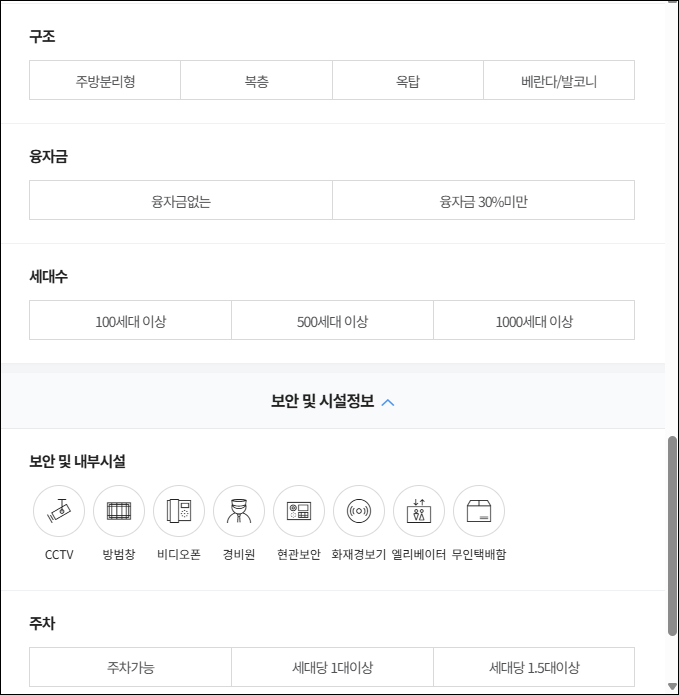Viewport: 679px width, 695px height.
Task: Filter by 융자금없는 listings
Action: coord(181,201)
